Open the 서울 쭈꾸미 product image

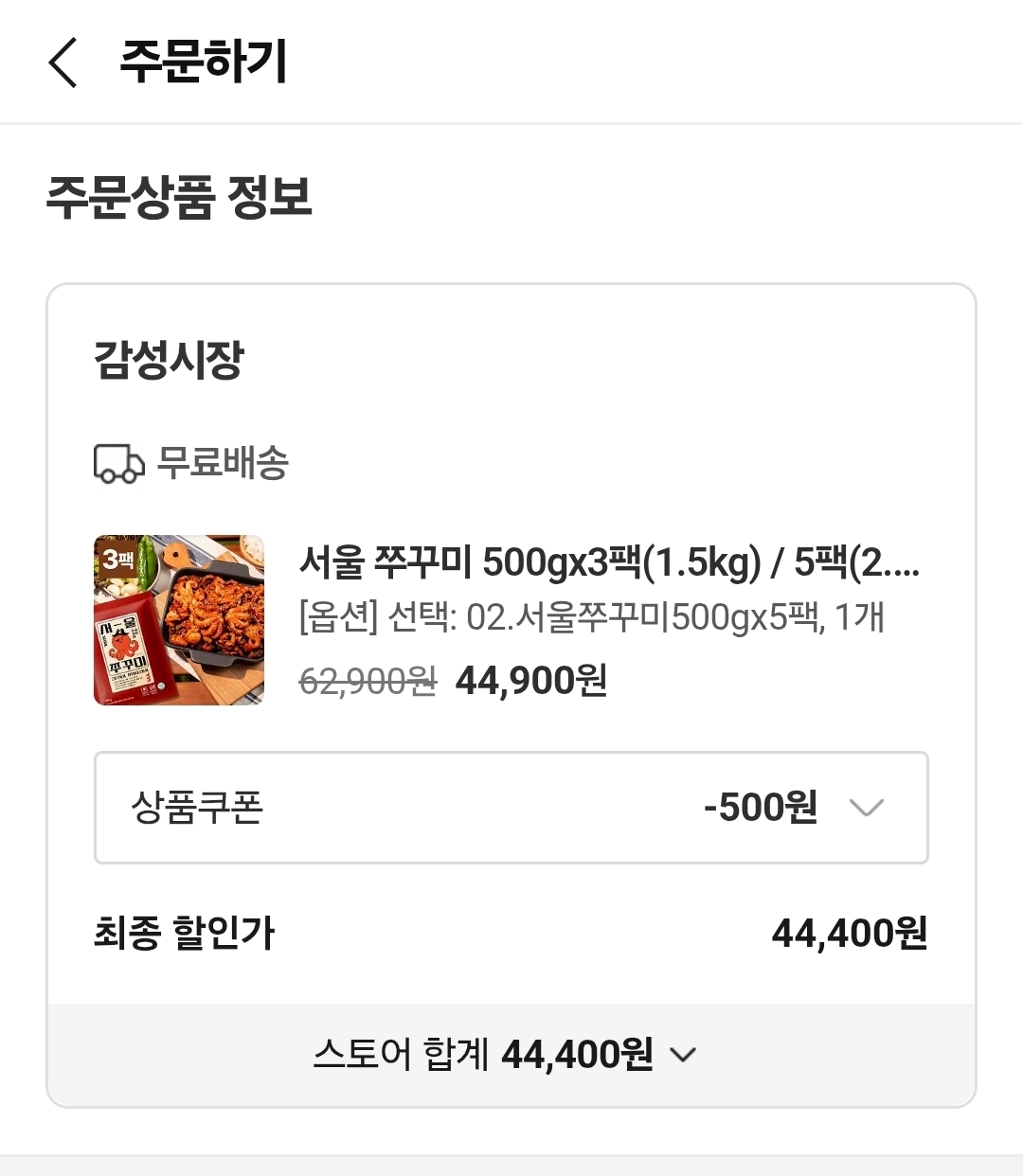click(179, 620)
